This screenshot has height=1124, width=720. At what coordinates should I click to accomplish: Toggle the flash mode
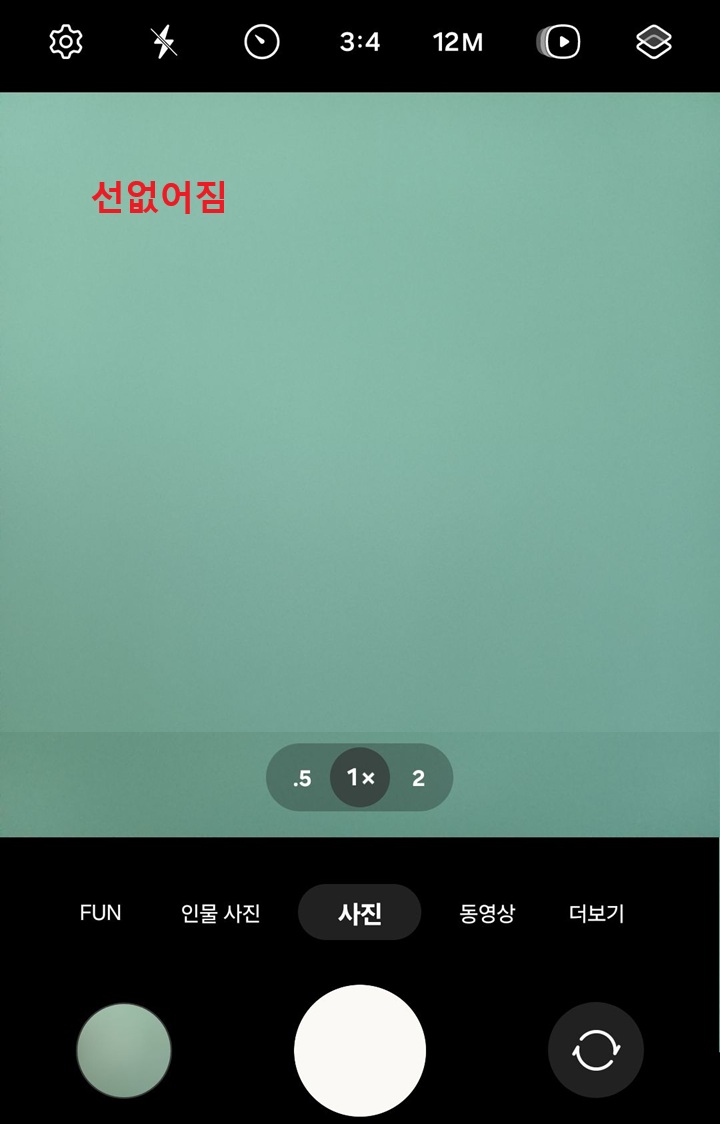(163, 43)
